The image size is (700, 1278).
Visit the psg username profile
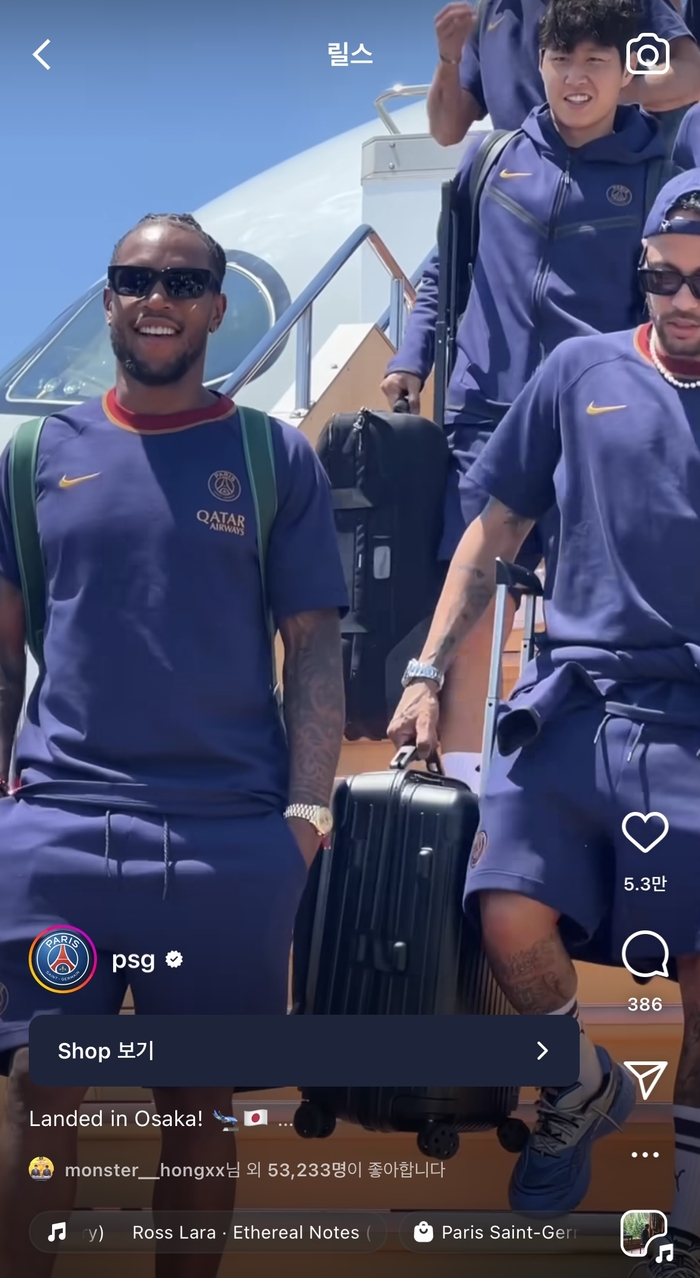coord(133,960)
